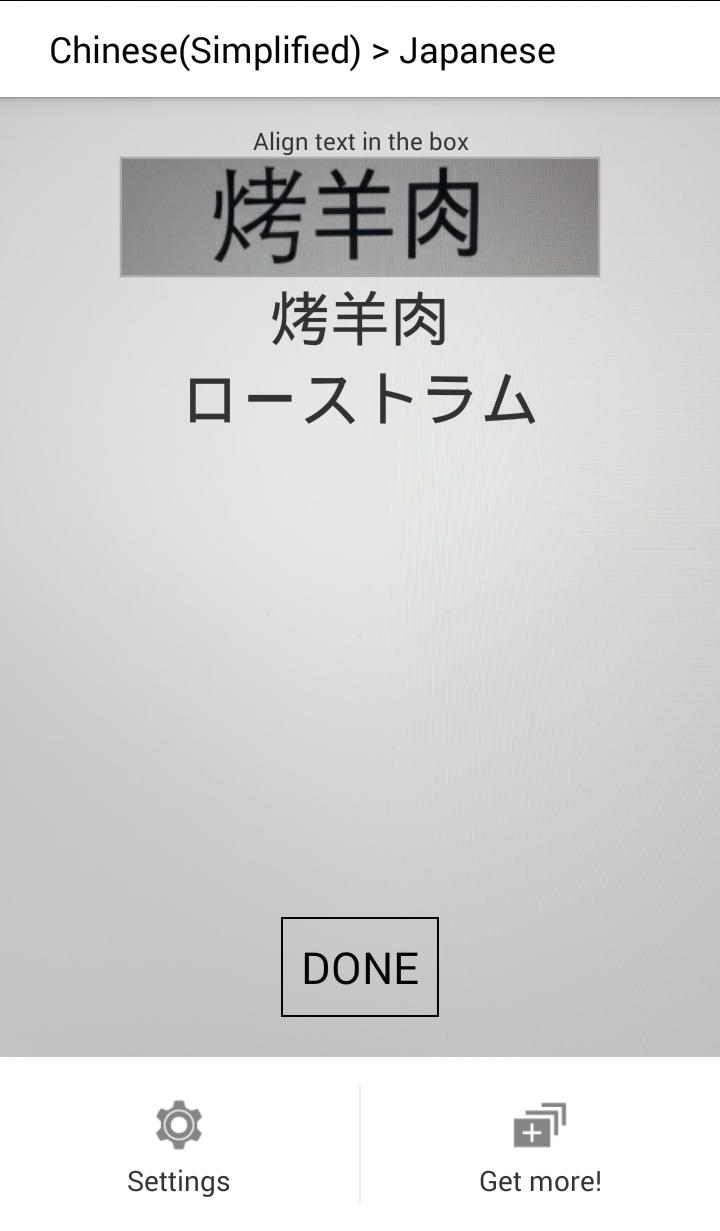Open additional language packs via Get more! icon
Screen dimensions: 720x1231
(538, 1125)
